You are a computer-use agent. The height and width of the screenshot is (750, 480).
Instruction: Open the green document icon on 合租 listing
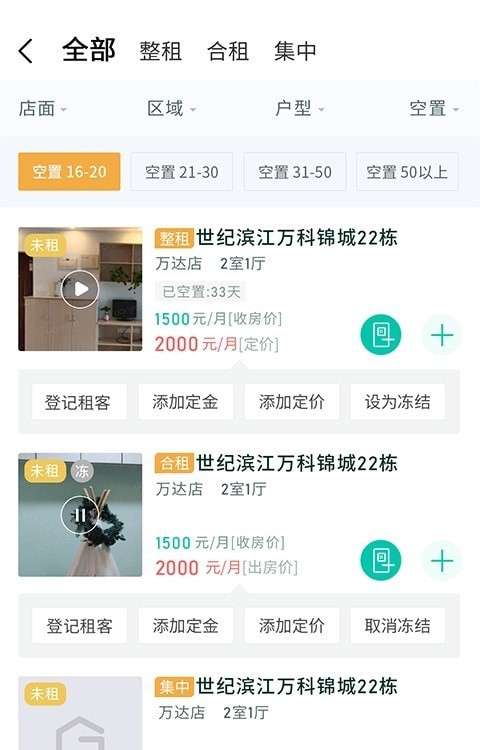click(x=381, y=561)
